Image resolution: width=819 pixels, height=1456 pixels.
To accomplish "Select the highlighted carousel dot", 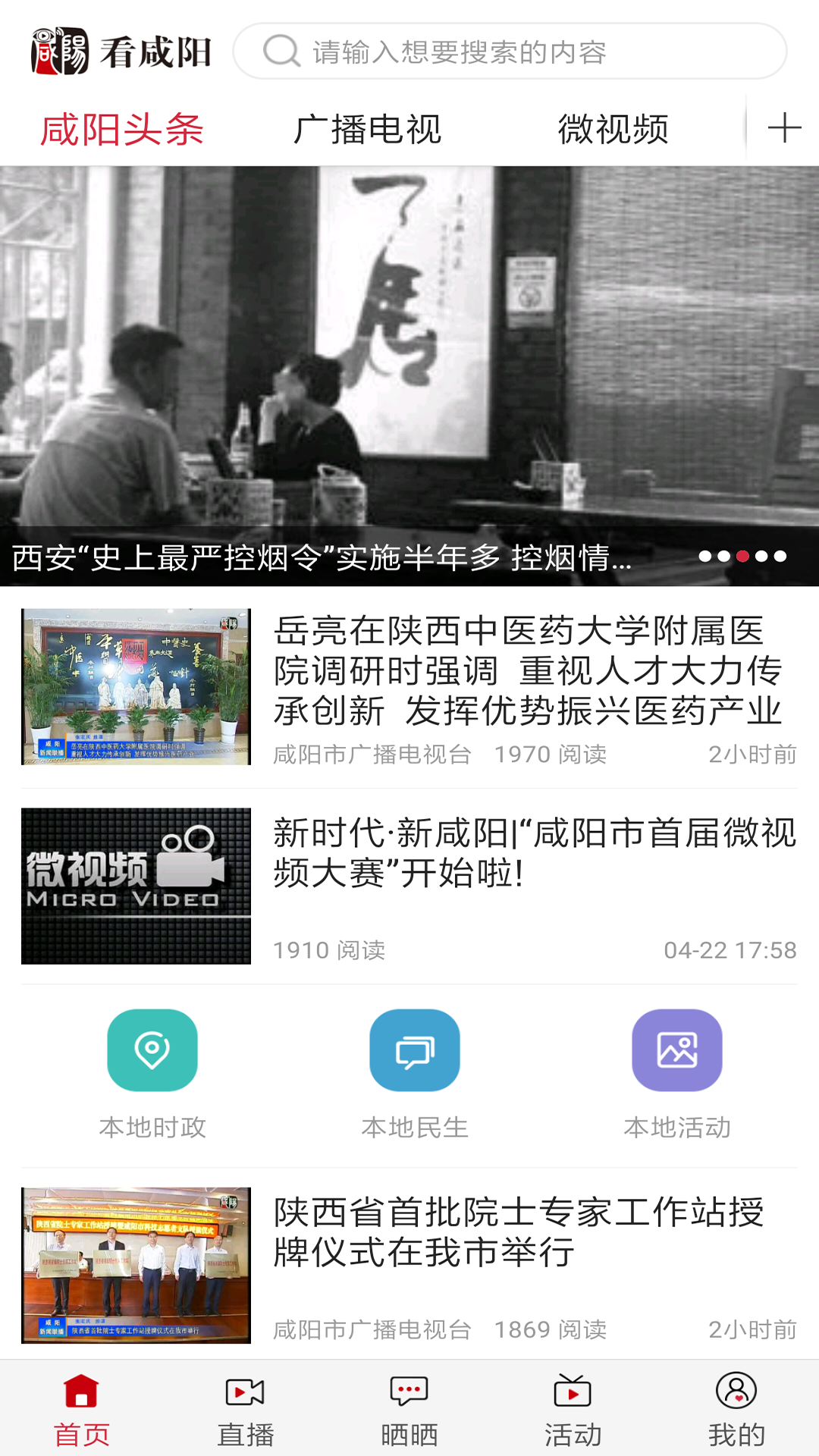I will point(743,556).
